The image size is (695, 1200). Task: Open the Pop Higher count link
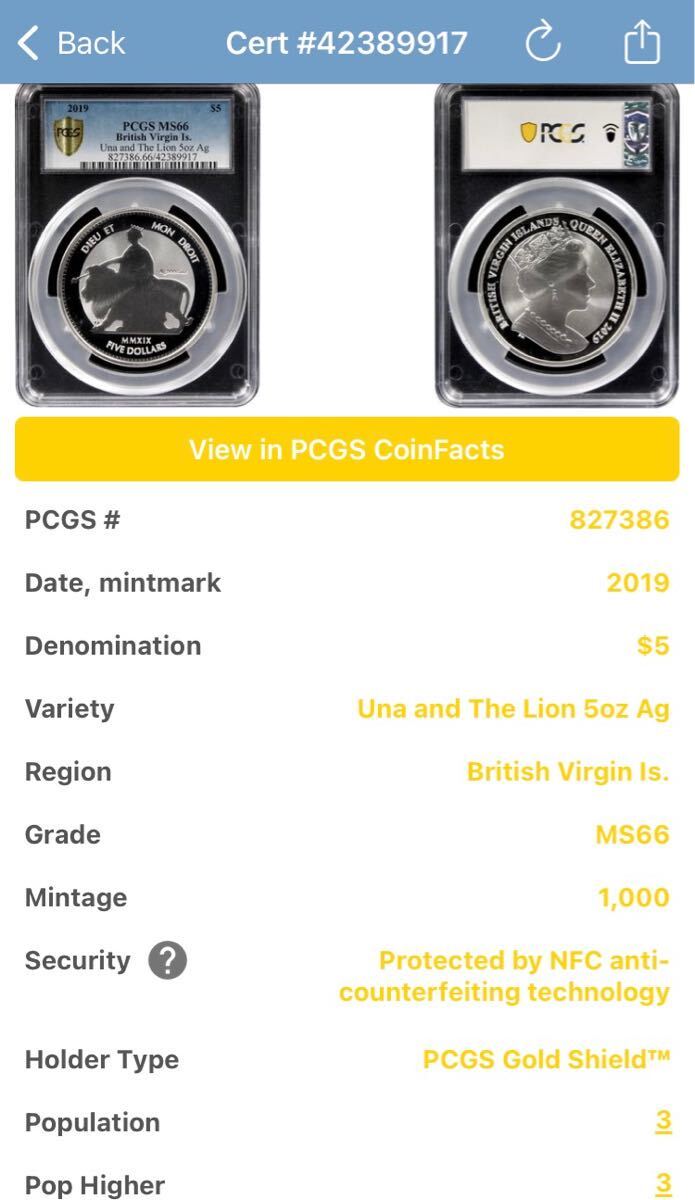663,1185
